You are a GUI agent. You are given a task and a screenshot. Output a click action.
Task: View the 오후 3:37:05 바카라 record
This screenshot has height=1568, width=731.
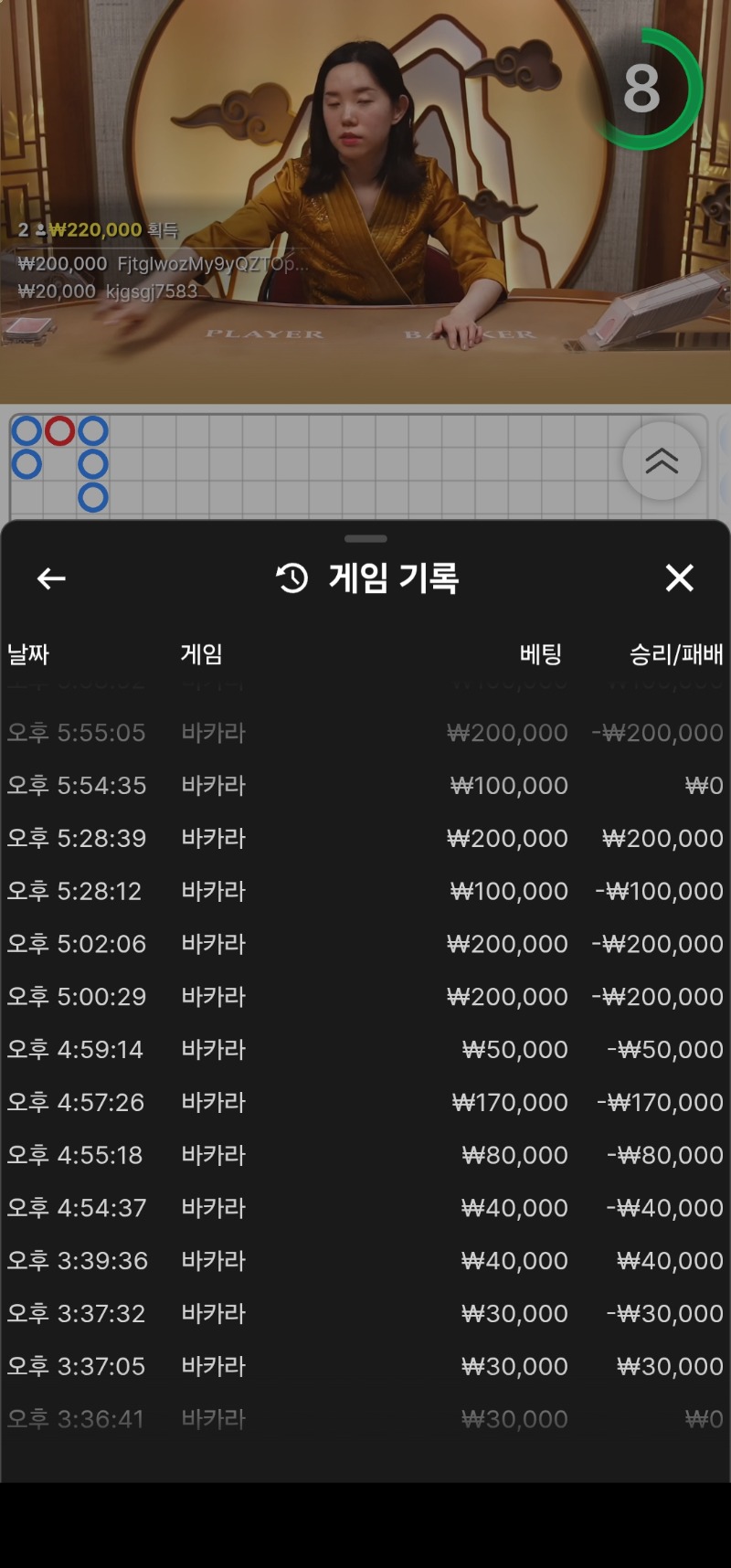pyautogui.click(x=365, y=1367)
